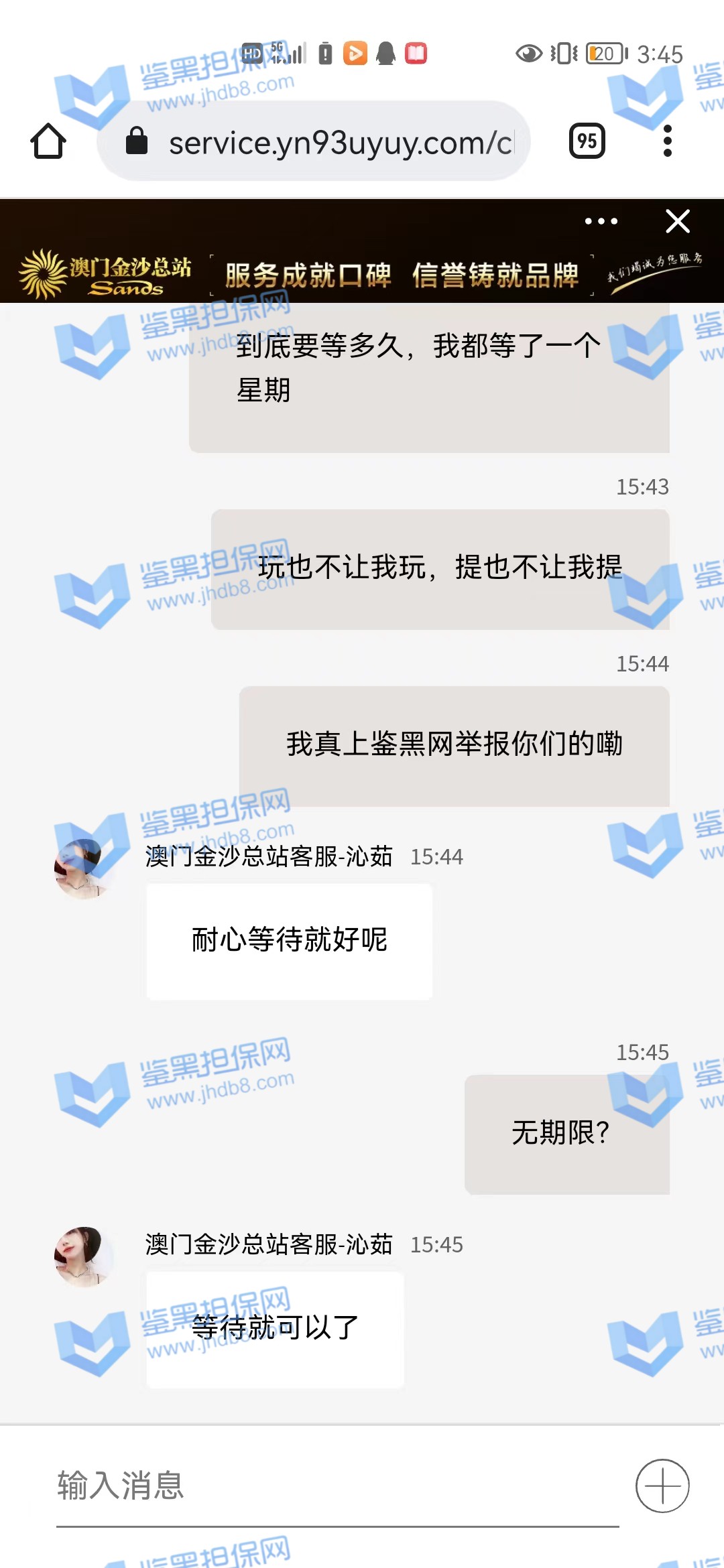The height and width of the screenshot is (1568, 724).
Task: Tap the plus icon to add attachments
Action: coord(662,1486)
